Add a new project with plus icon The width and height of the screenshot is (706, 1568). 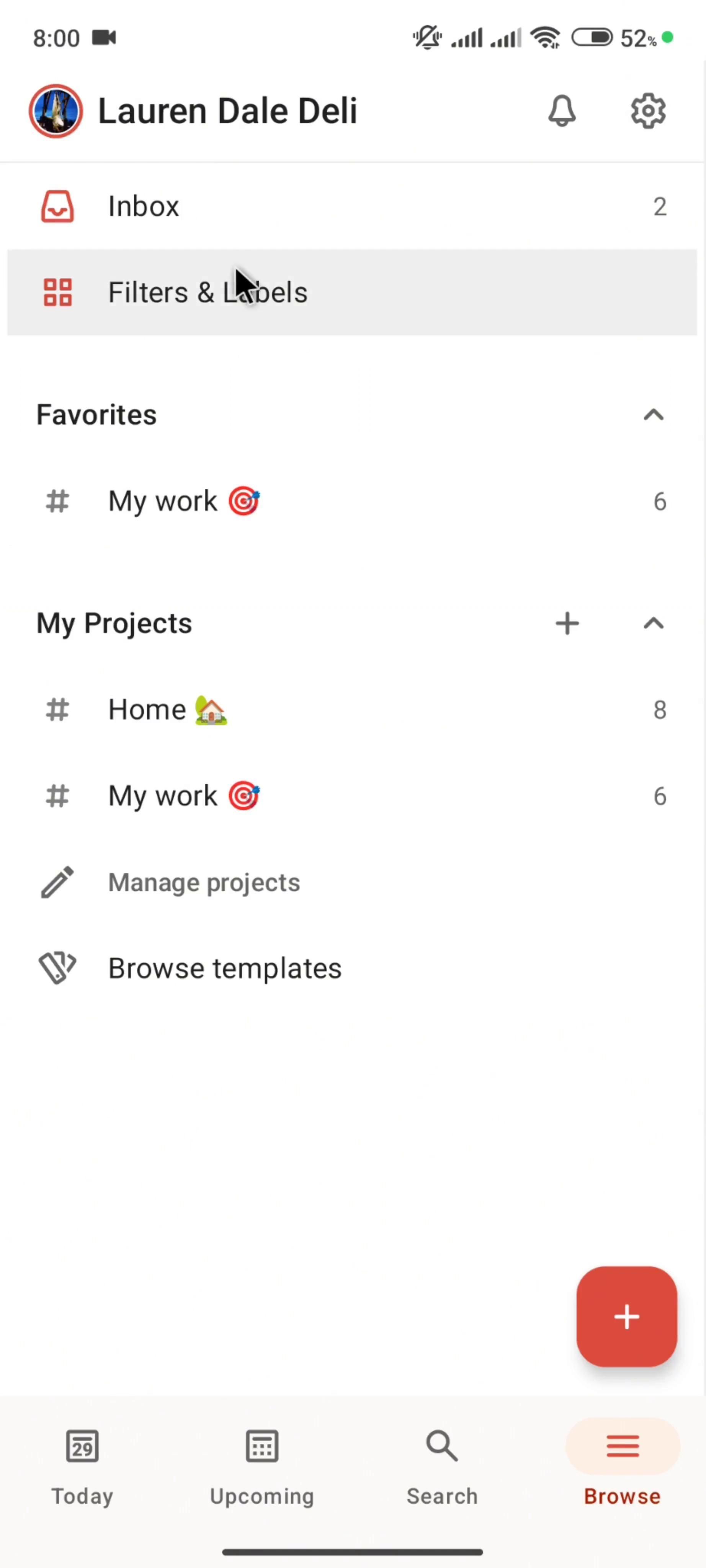tap(567, 623)
